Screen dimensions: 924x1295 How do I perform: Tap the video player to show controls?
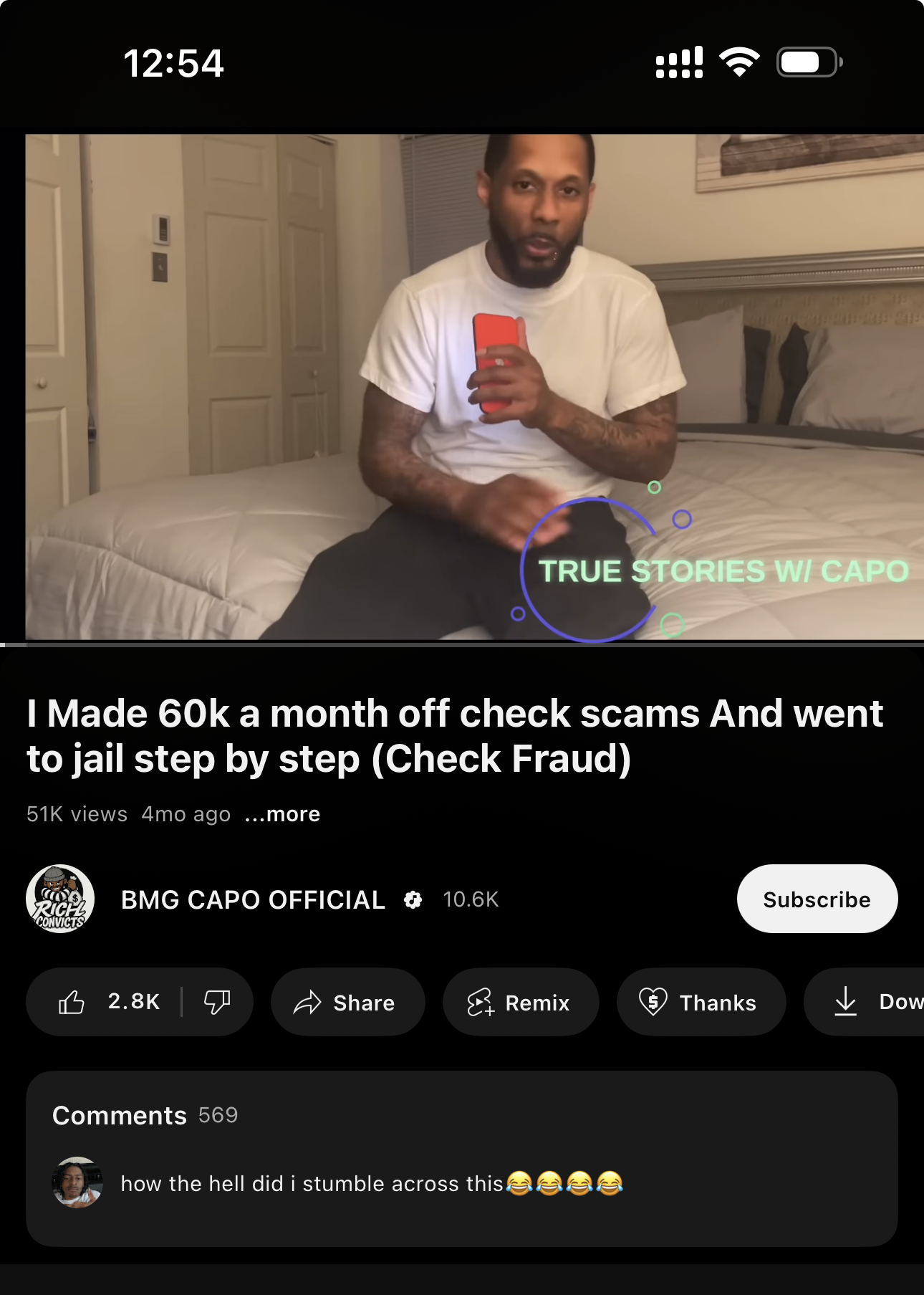point(473,387)
